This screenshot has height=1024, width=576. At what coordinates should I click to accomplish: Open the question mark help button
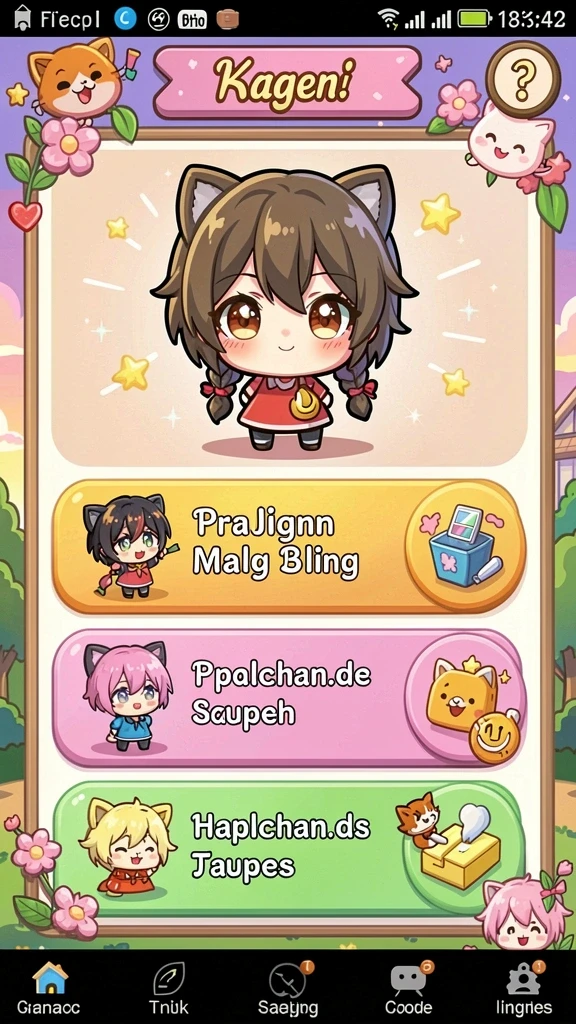click(523, 80)
